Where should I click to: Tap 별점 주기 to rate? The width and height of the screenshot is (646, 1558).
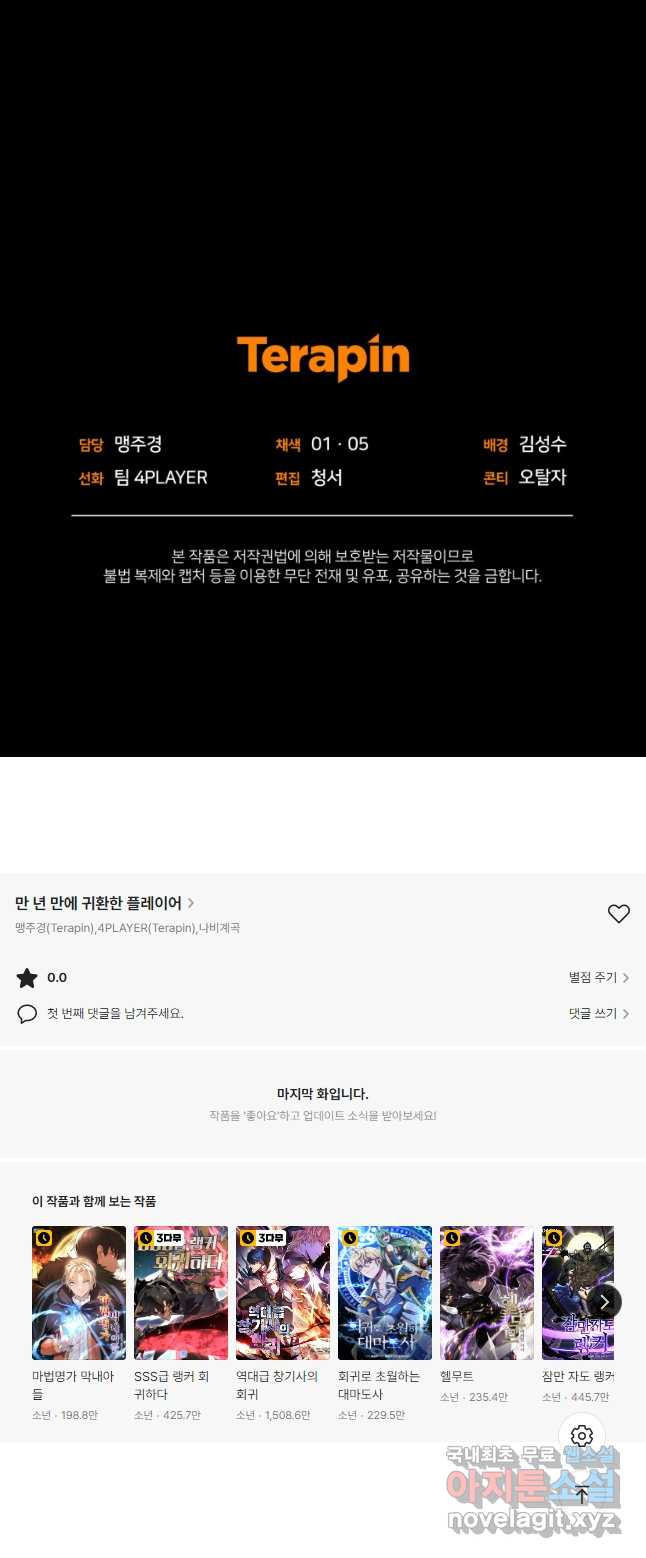point(598,978)
